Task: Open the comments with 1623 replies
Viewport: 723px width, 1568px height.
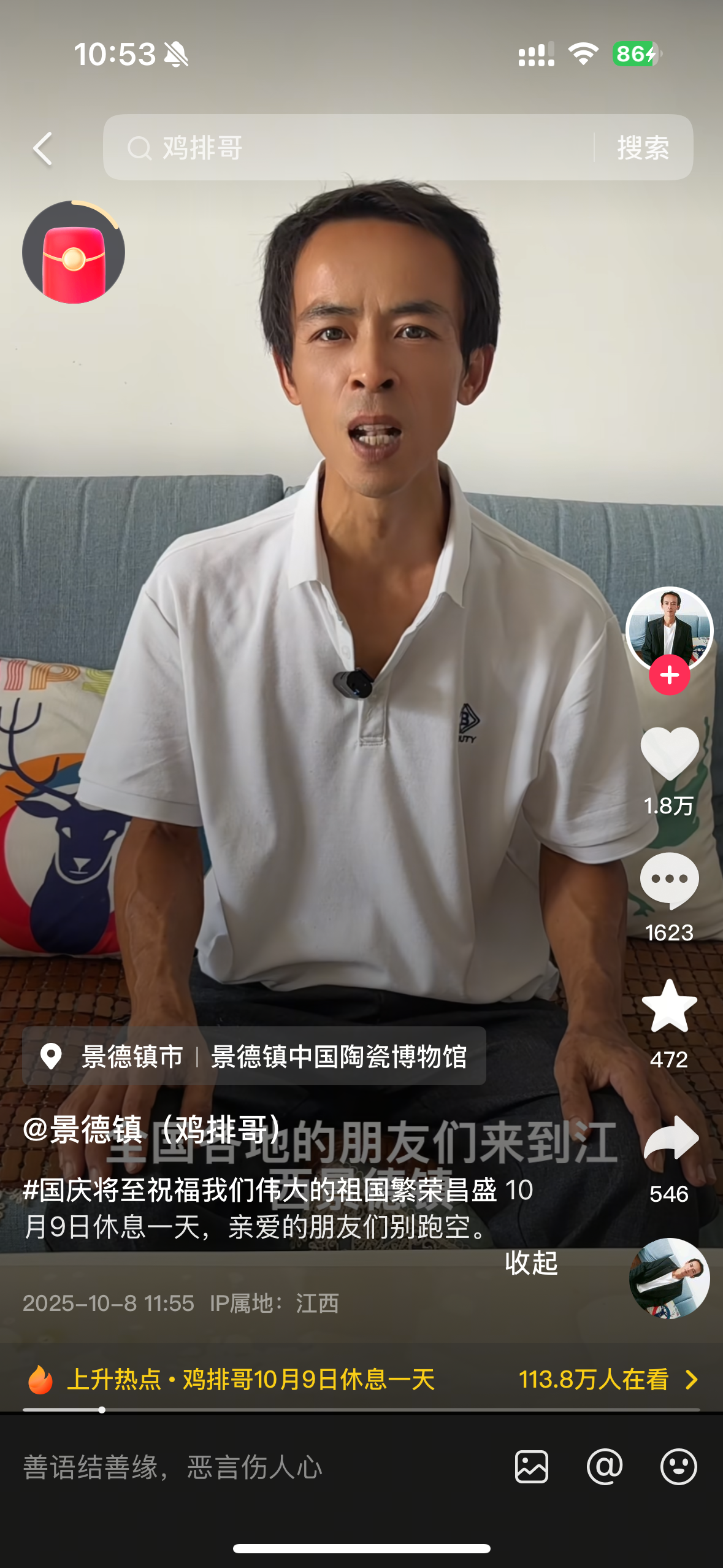Action: 669,880
